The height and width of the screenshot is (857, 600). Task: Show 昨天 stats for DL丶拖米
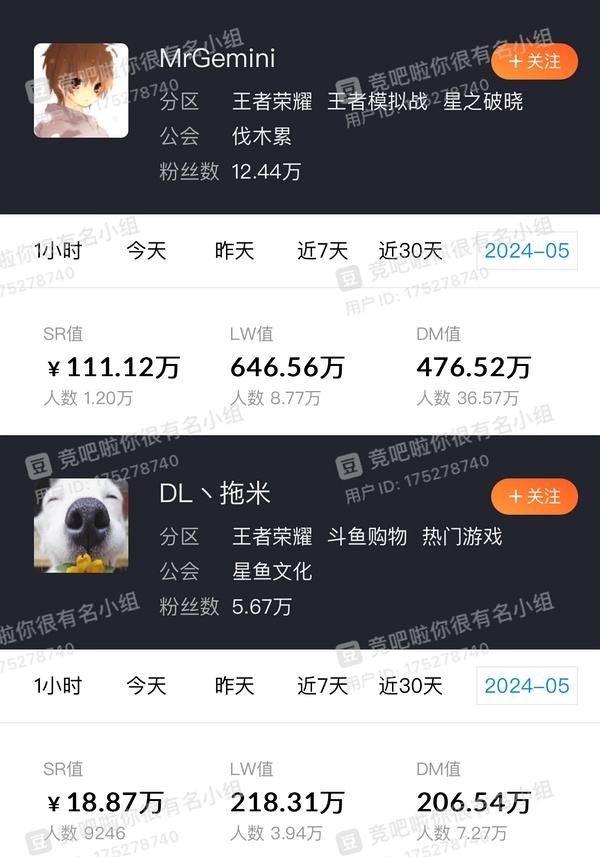[235, 685]
